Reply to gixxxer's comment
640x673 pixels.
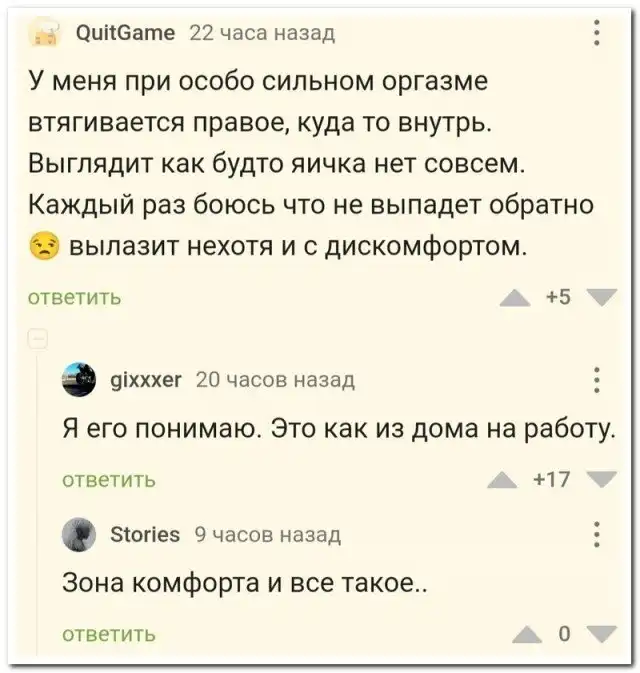pyautogui.click(x=109, y=480)
